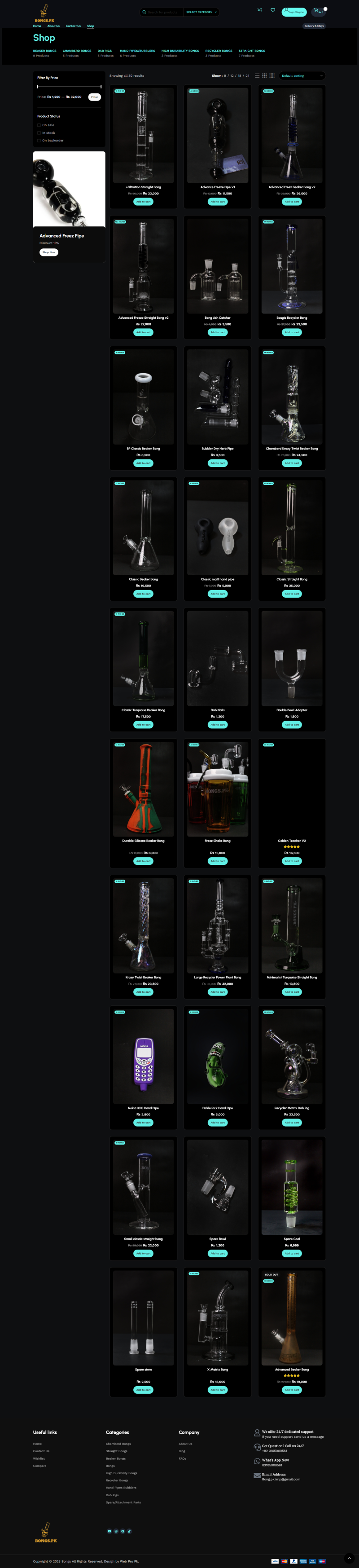
Task: Open the shopping cart
Action: 317,11
